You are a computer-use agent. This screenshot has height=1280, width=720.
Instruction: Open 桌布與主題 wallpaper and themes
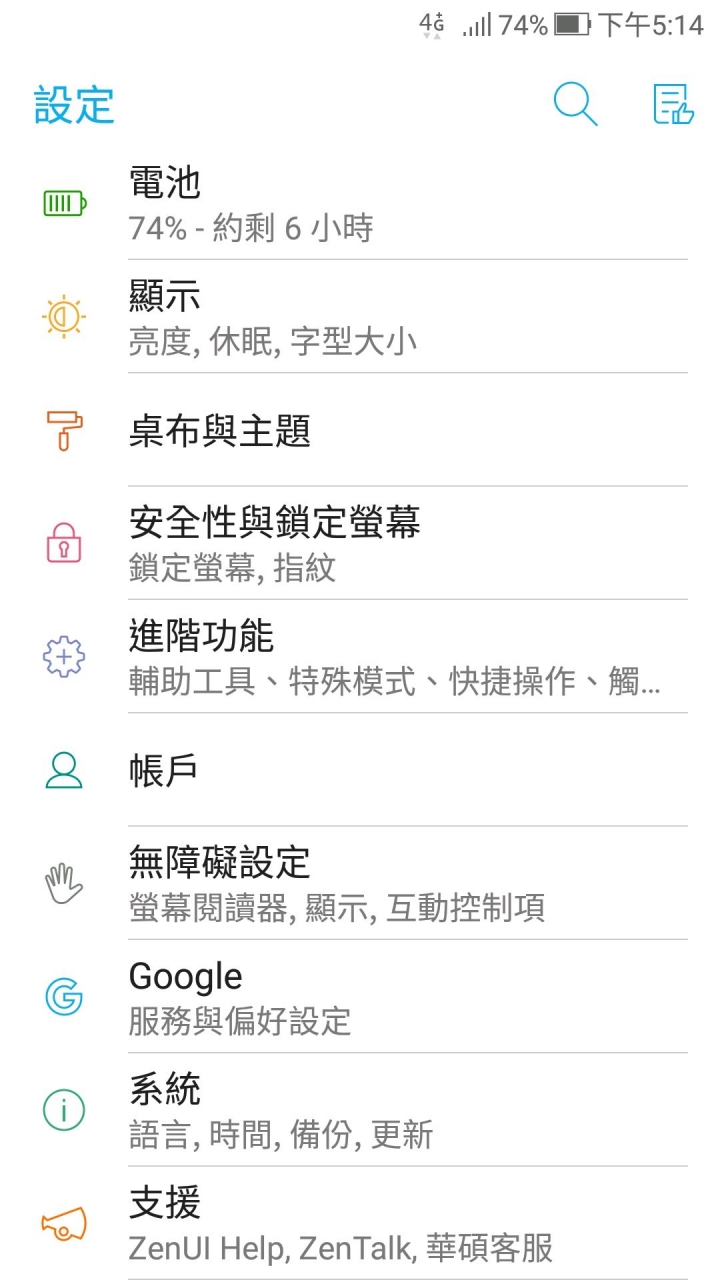pyautogui.click(x=360, y=430)
